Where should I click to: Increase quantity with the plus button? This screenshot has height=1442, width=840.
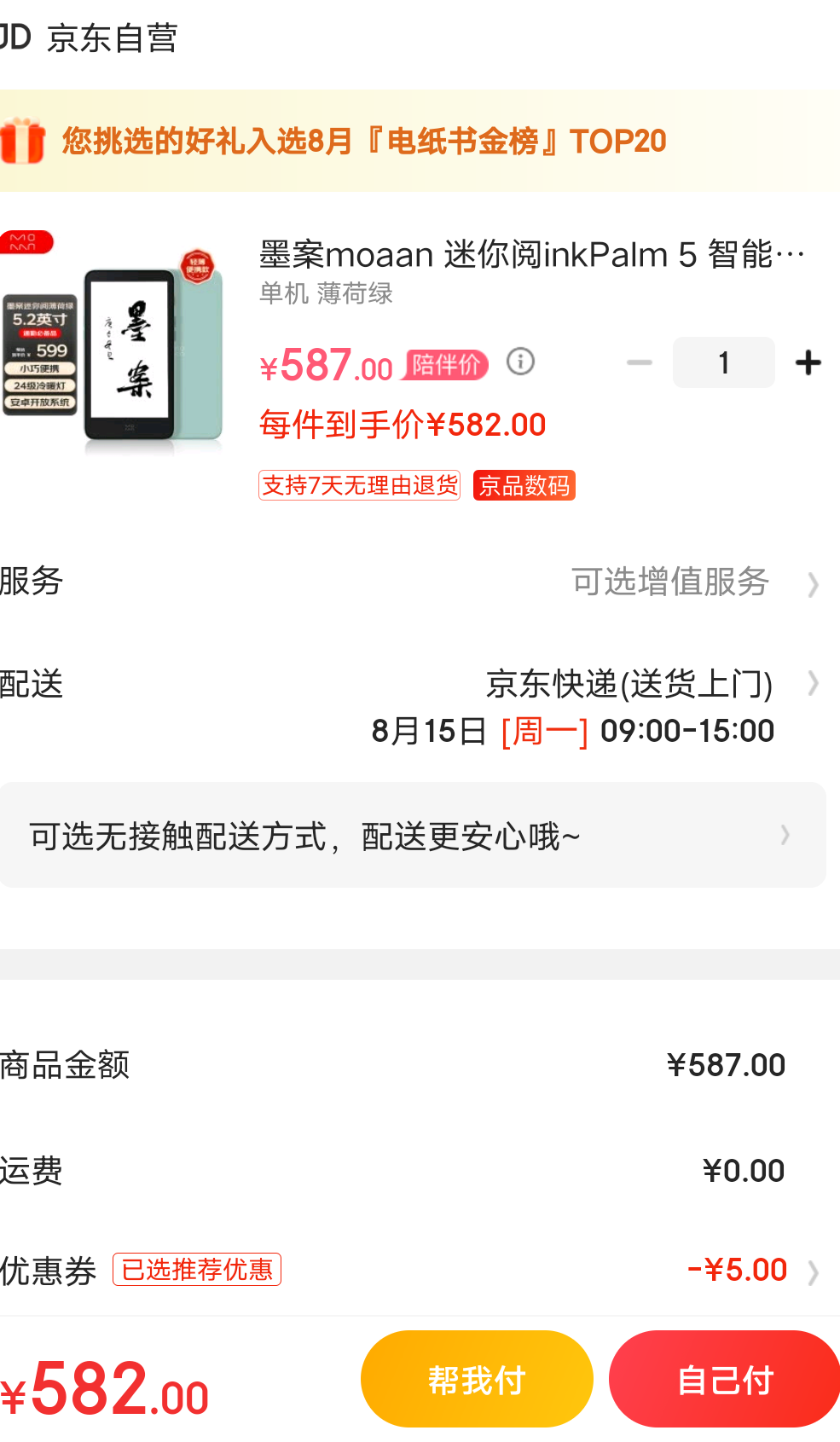[x=808, y=363]
